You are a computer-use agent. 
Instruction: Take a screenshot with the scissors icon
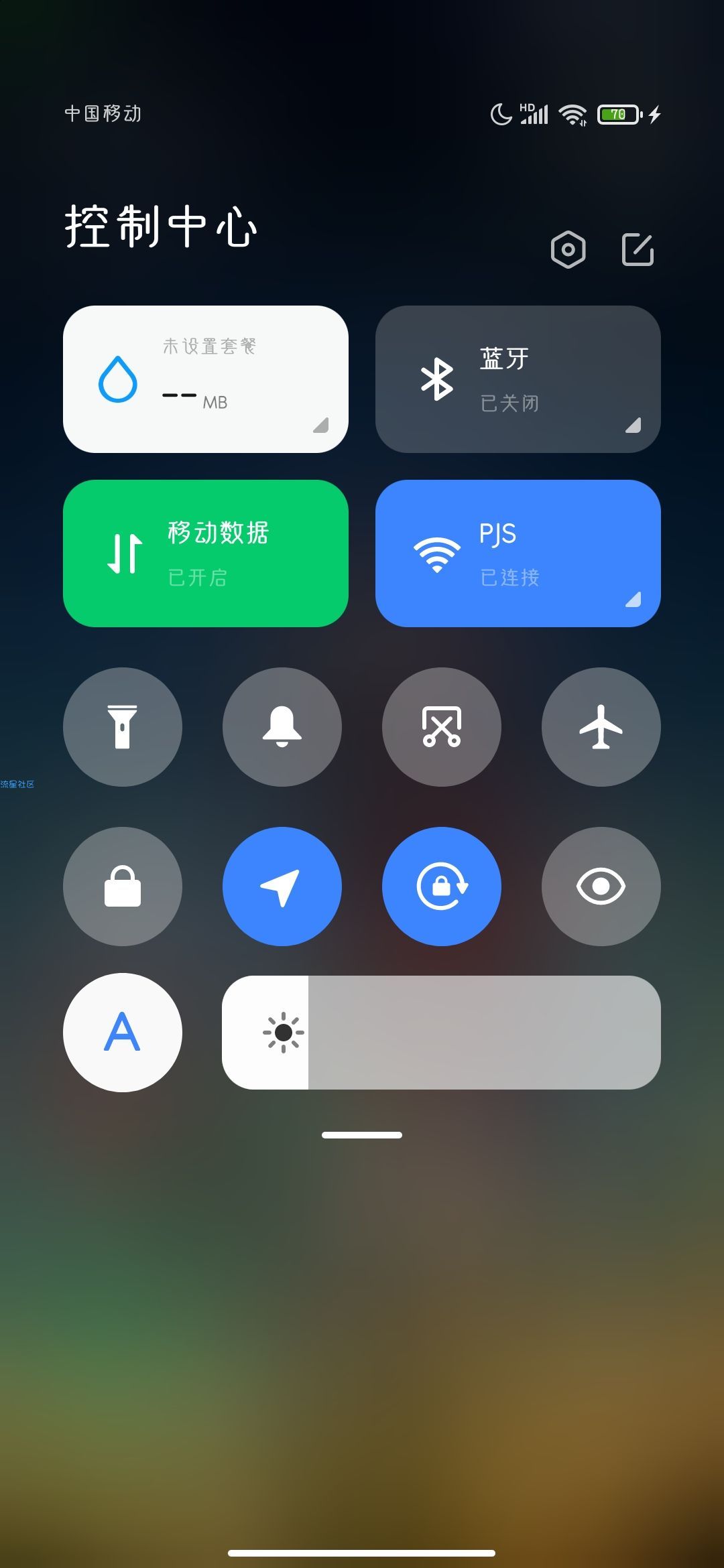(x=442, y=727)
